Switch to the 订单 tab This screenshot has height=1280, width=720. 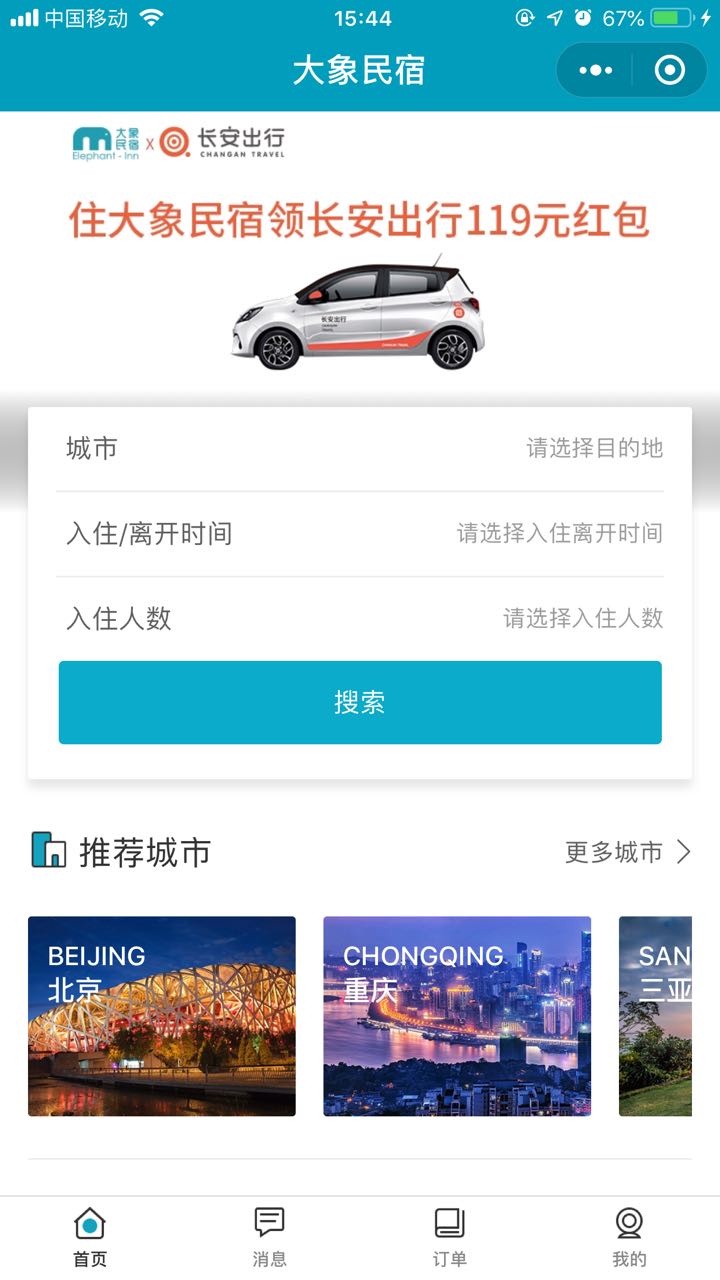click(x=450, y=1238)
